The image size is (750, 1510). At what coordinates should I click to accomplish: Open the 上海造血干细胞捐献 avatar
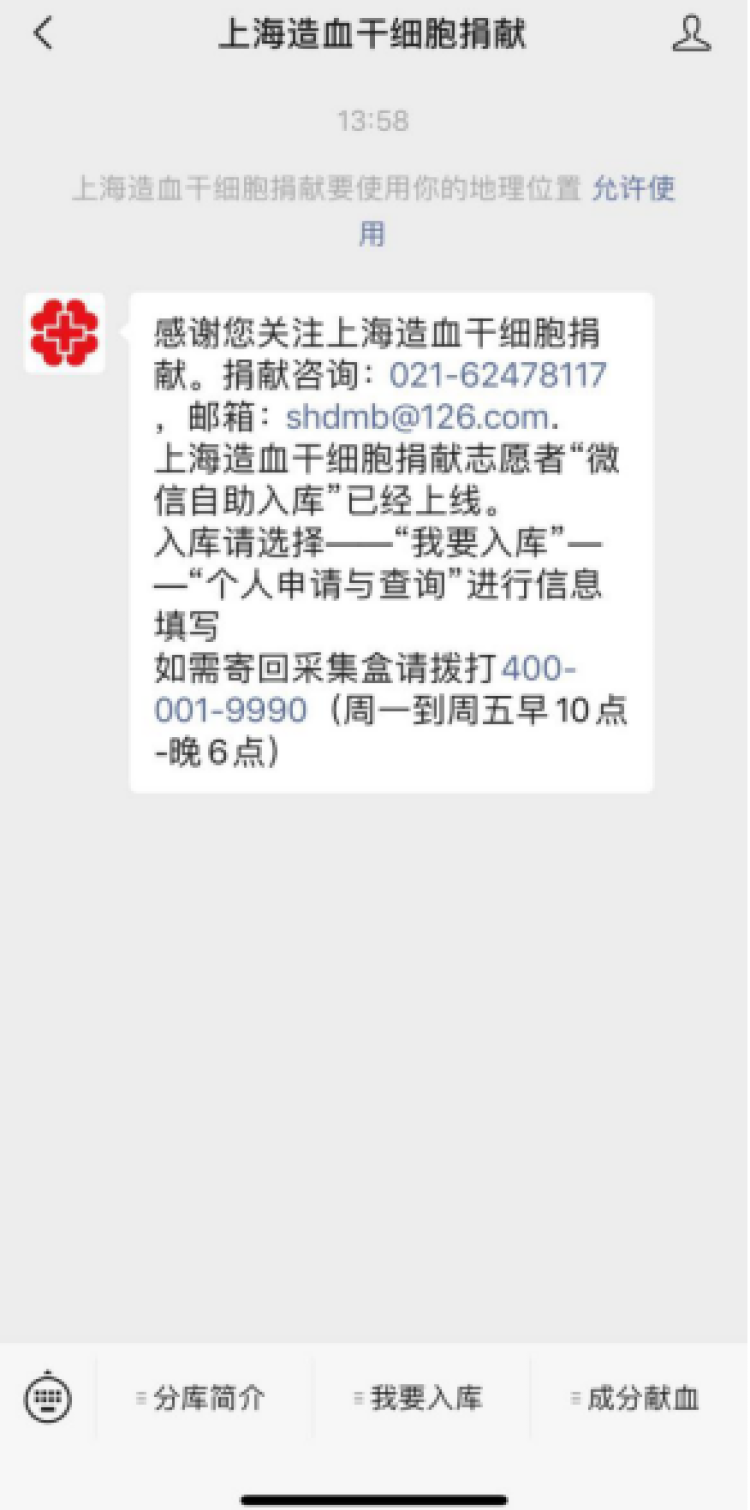click(65, 334)
